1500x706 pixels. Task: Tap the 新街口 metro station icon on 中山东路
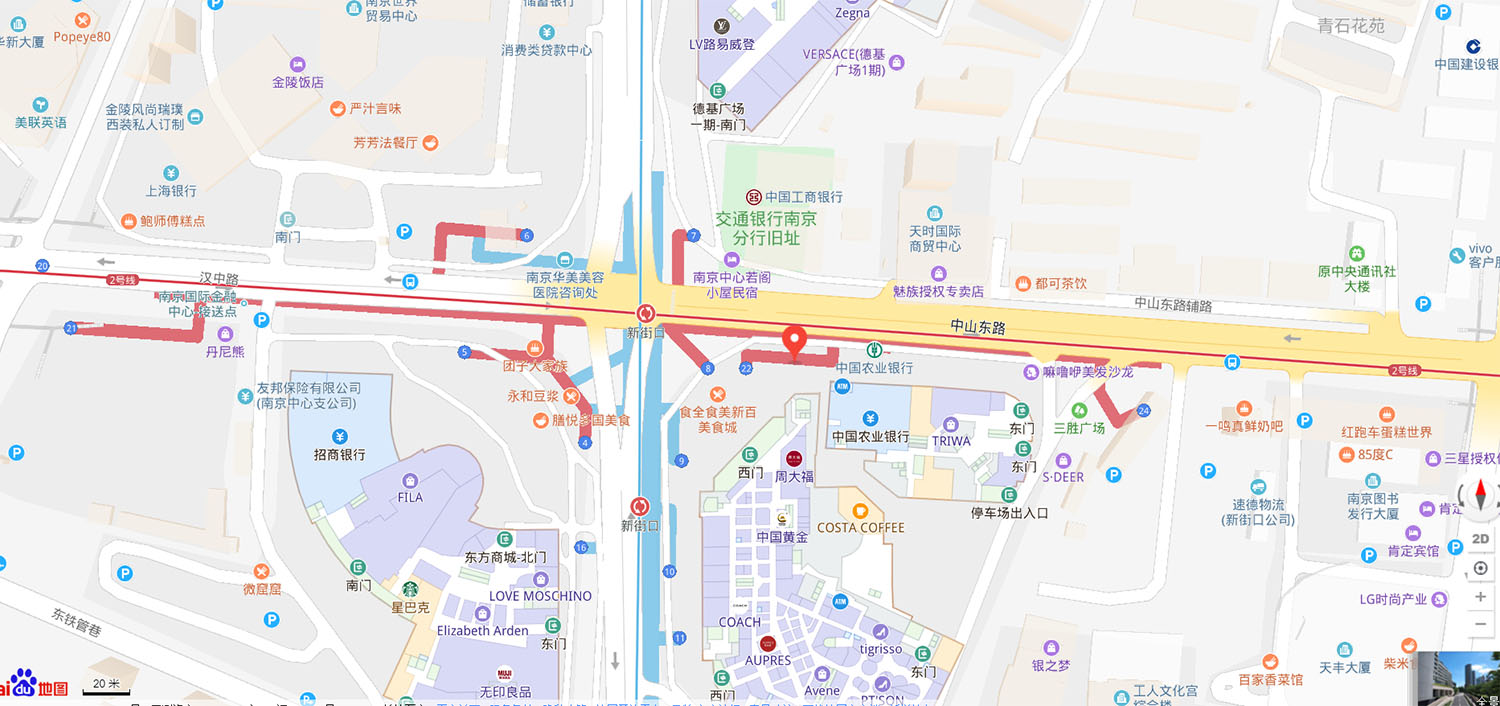click(x=646, y=314)
